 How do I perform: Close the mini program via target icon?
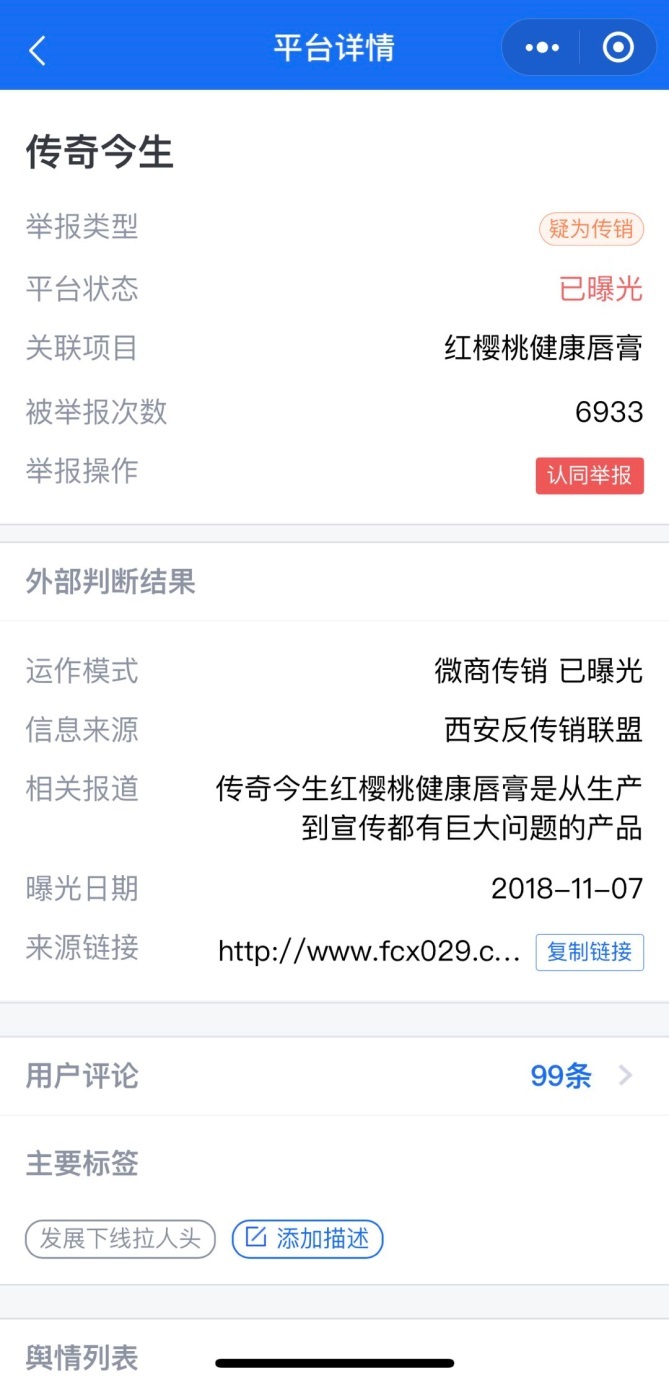point(618,48)
